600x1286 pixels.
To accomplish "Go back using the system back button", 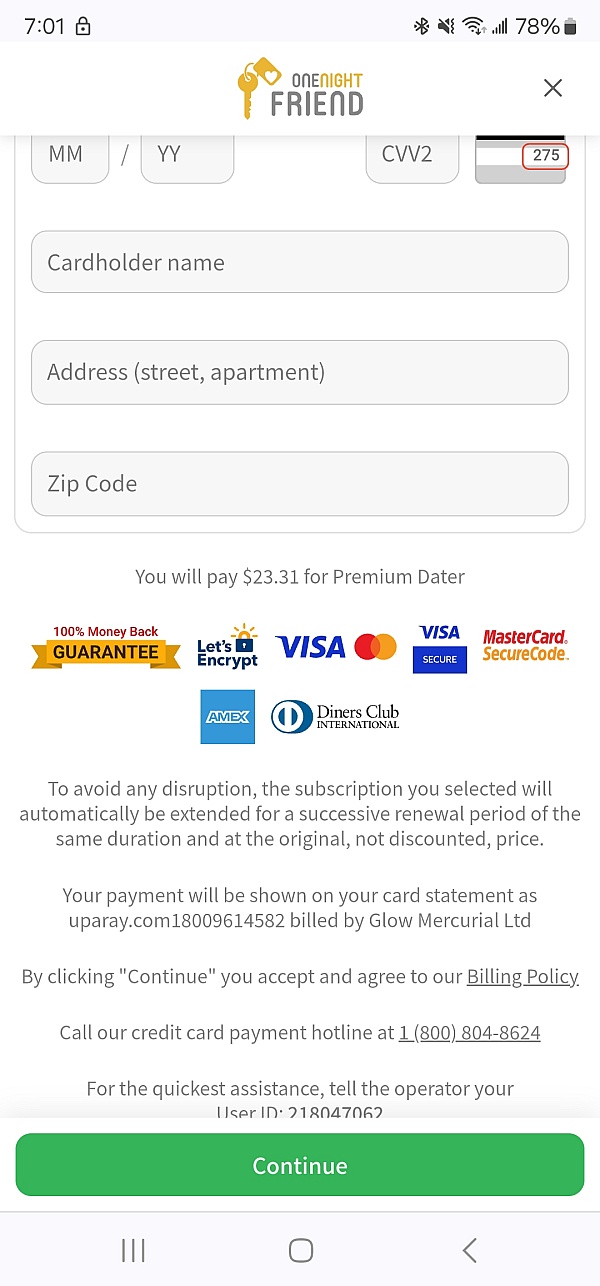I will tap(469, 1250).
